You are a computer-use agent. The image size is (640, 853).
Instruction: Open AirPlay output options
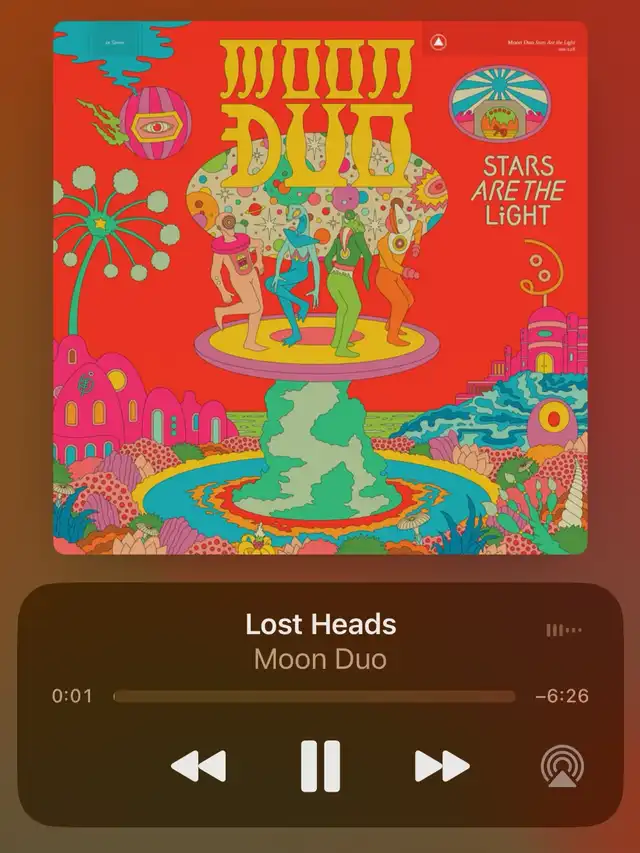562,766
